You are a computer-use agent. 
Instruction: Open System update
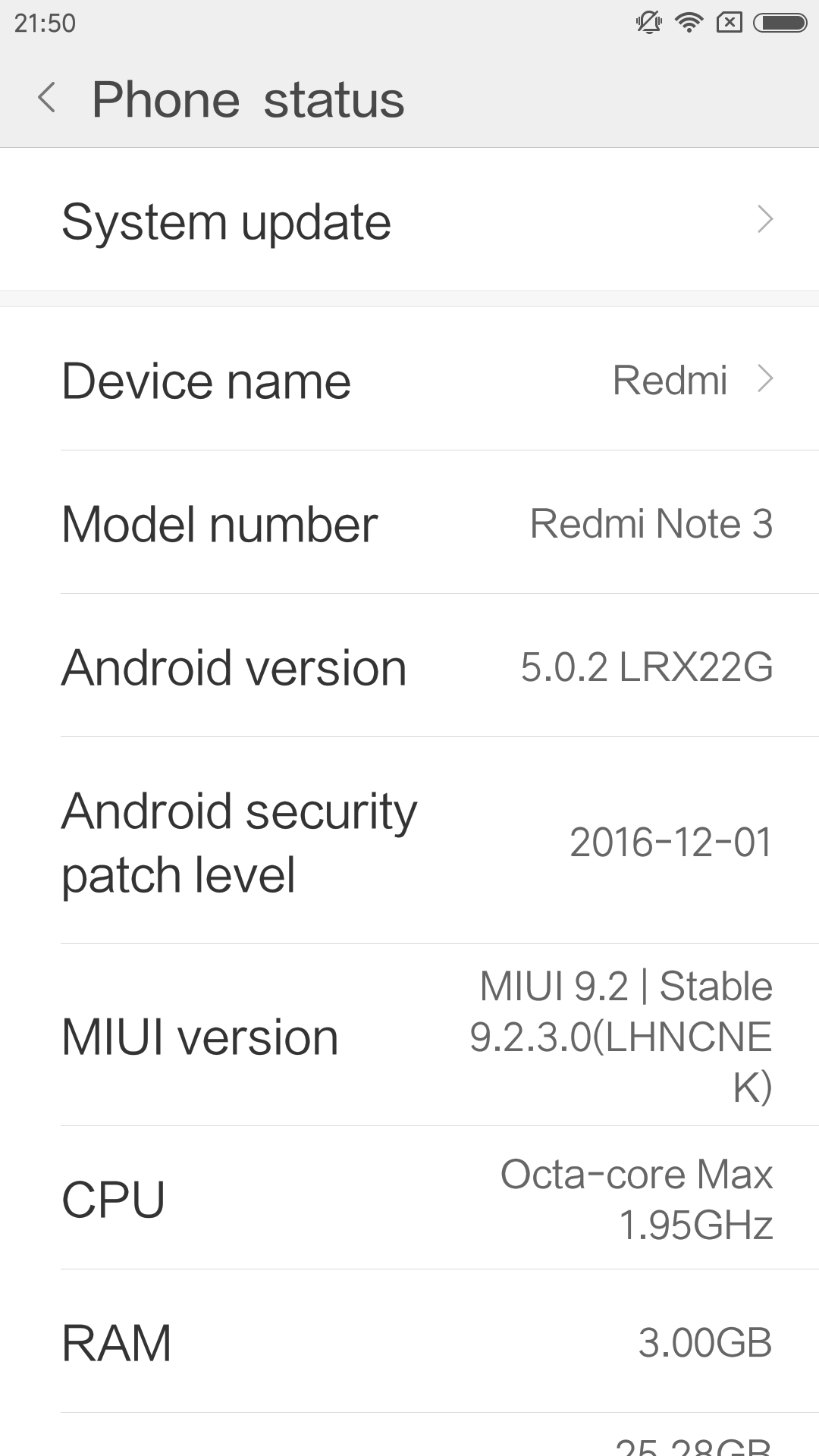click(x=409, y=220)
